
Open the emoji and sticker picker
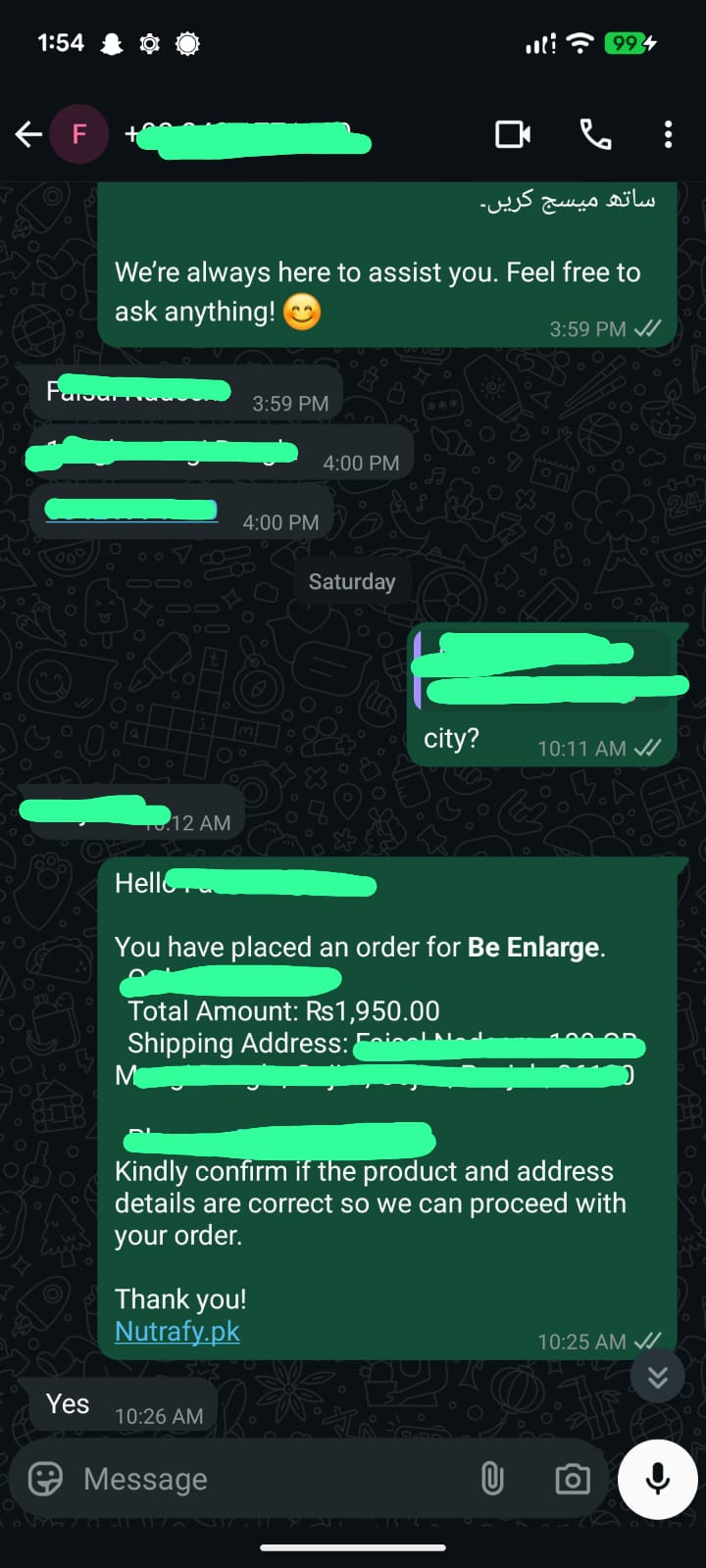coord(45,1478)
